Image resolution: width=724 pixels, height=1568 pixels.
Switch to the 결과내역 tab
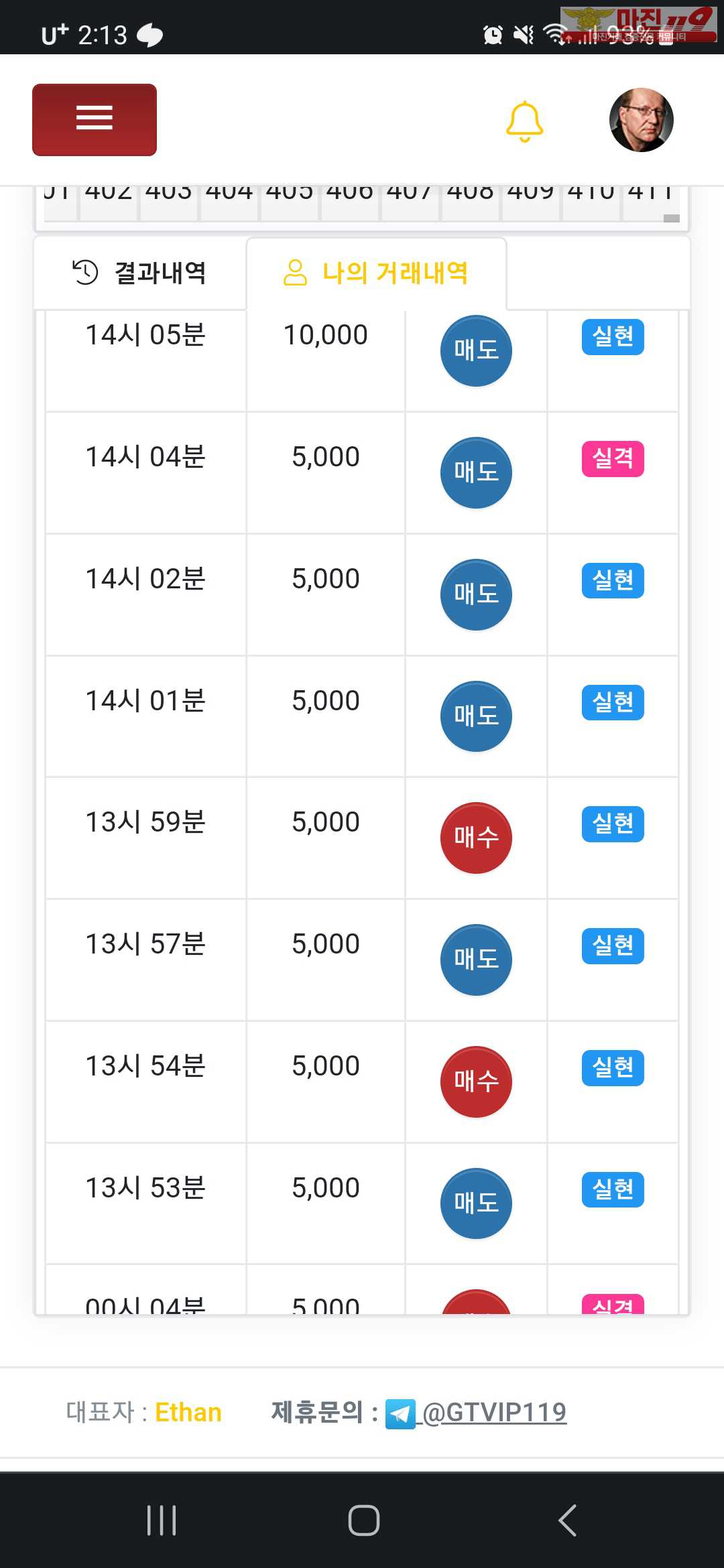click(x=139, y=273)
